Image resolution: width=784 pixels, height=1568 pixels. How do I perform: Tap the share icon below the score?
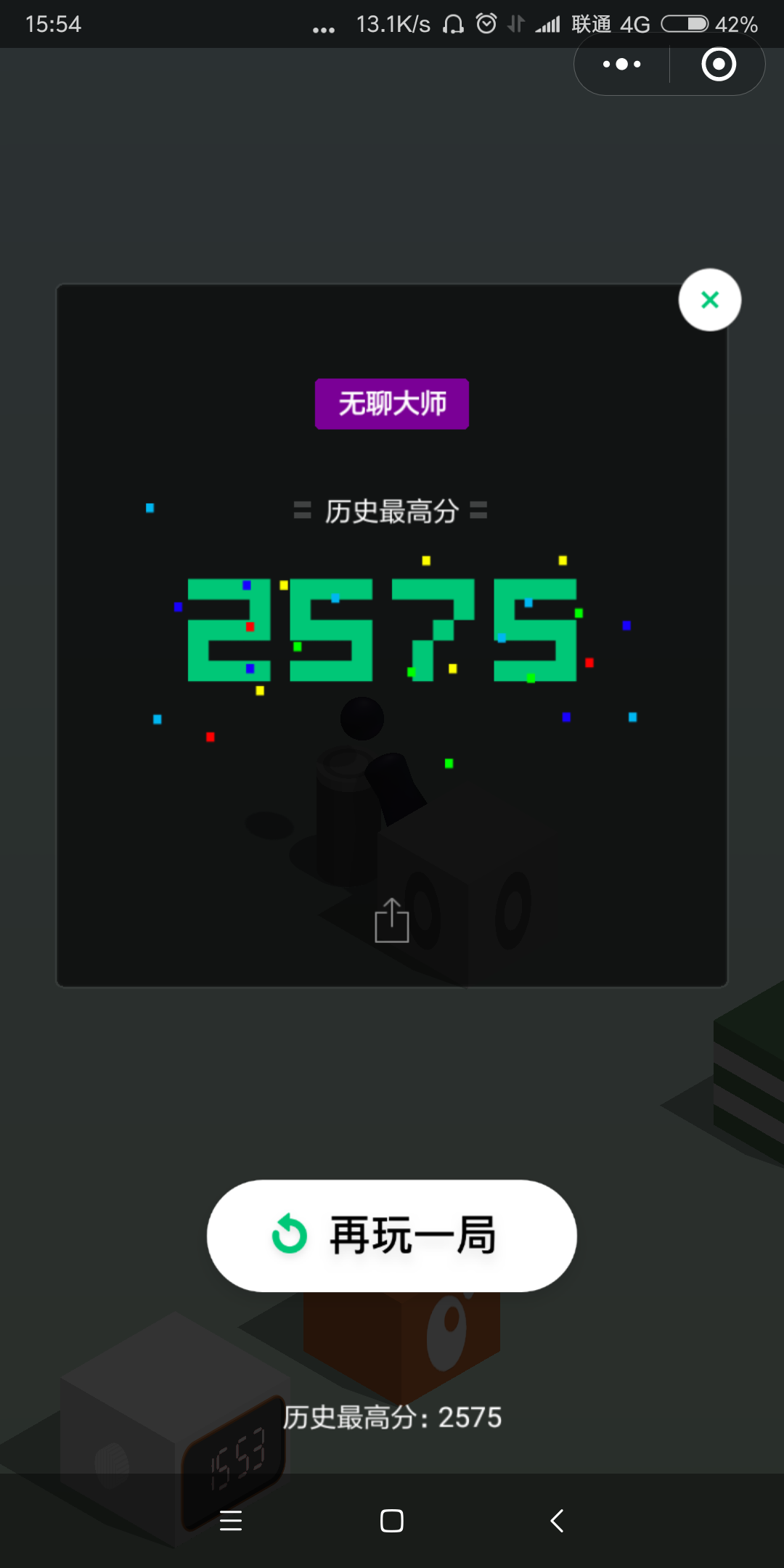(391, 920)
